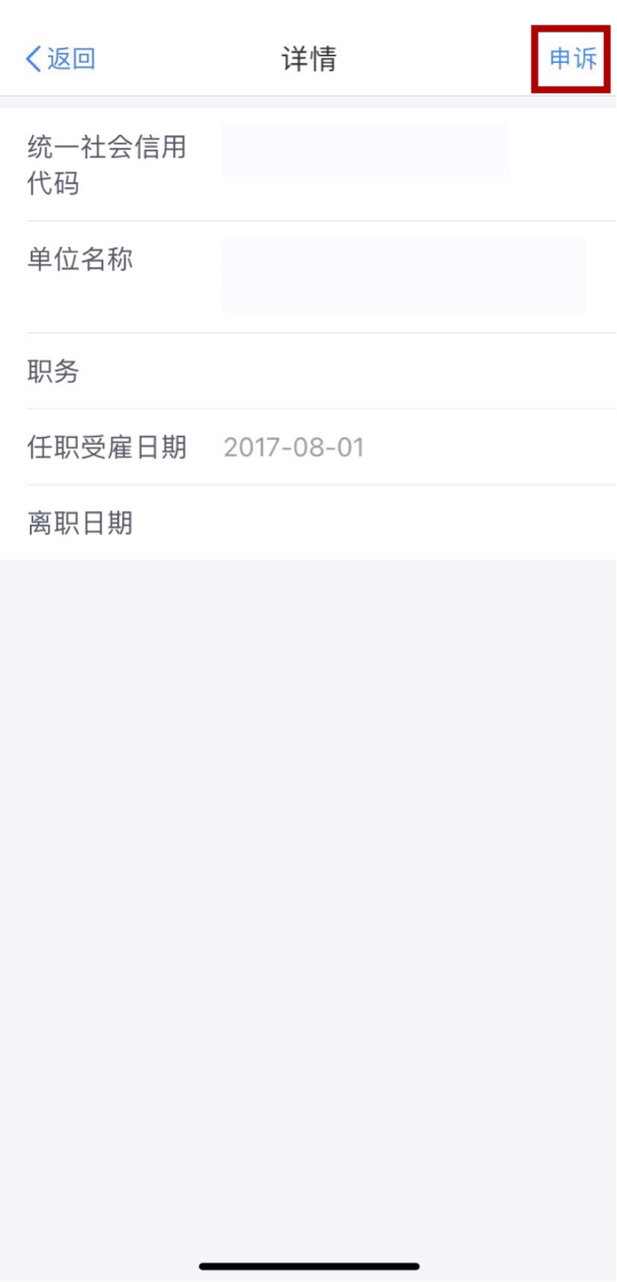Tap 申诉 to file an appeal

tap(573, 59)
